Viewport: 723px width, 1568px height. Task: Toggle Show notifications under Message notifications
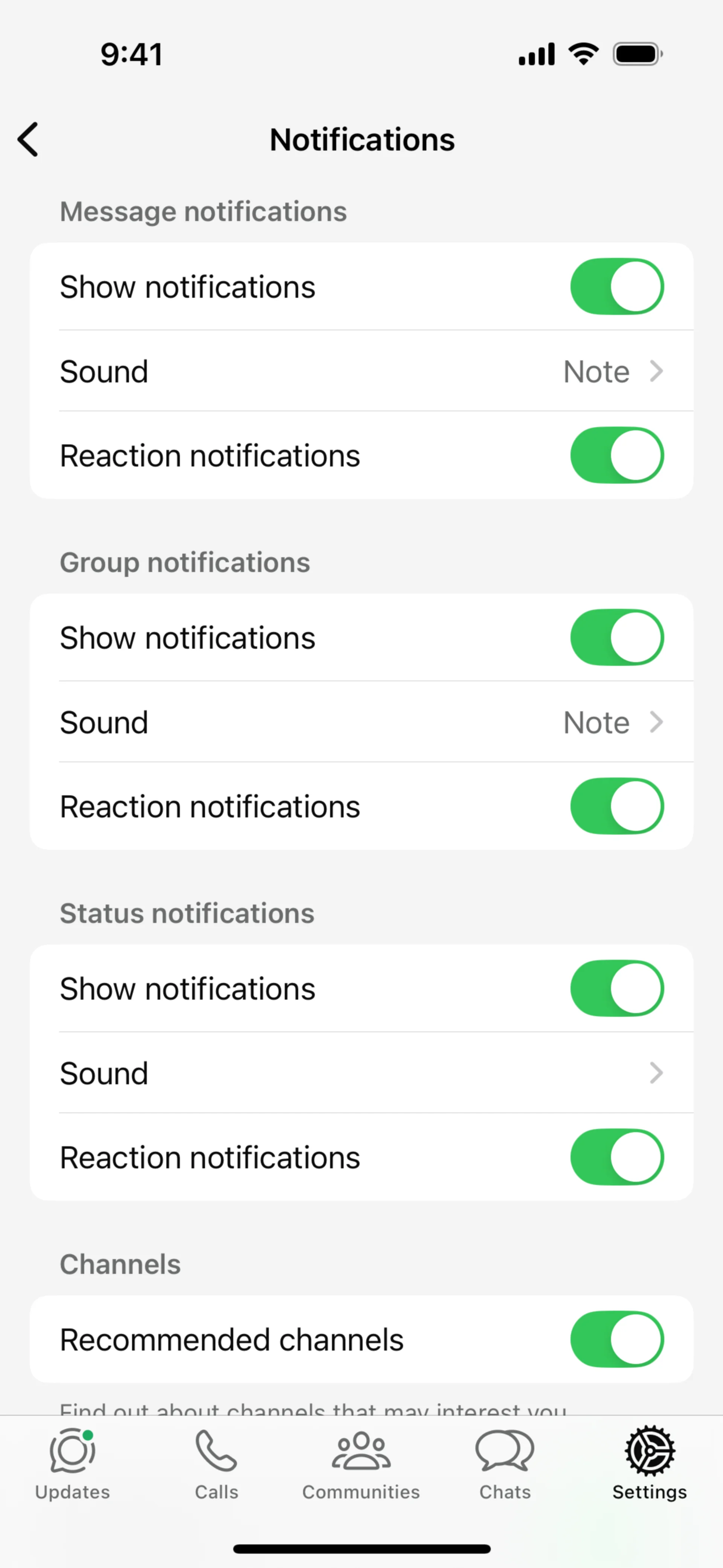click(616, 287)
